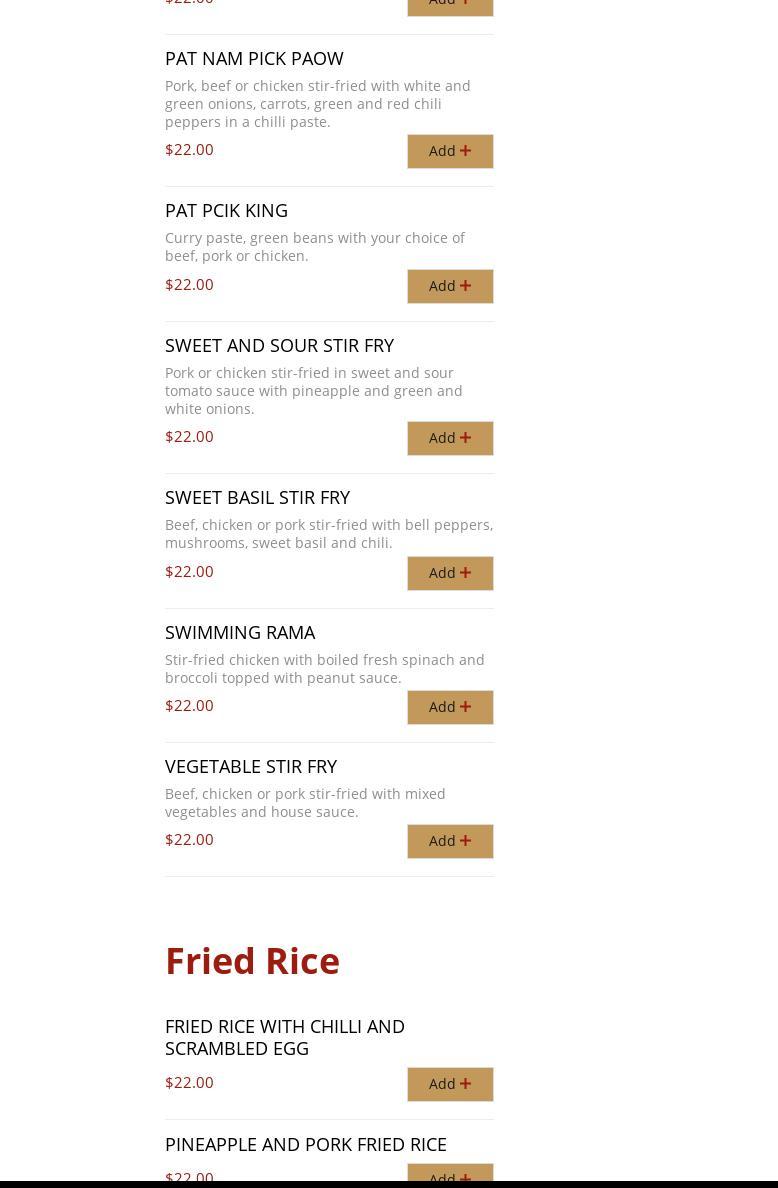Add Pat Pcik King to order

450,286
